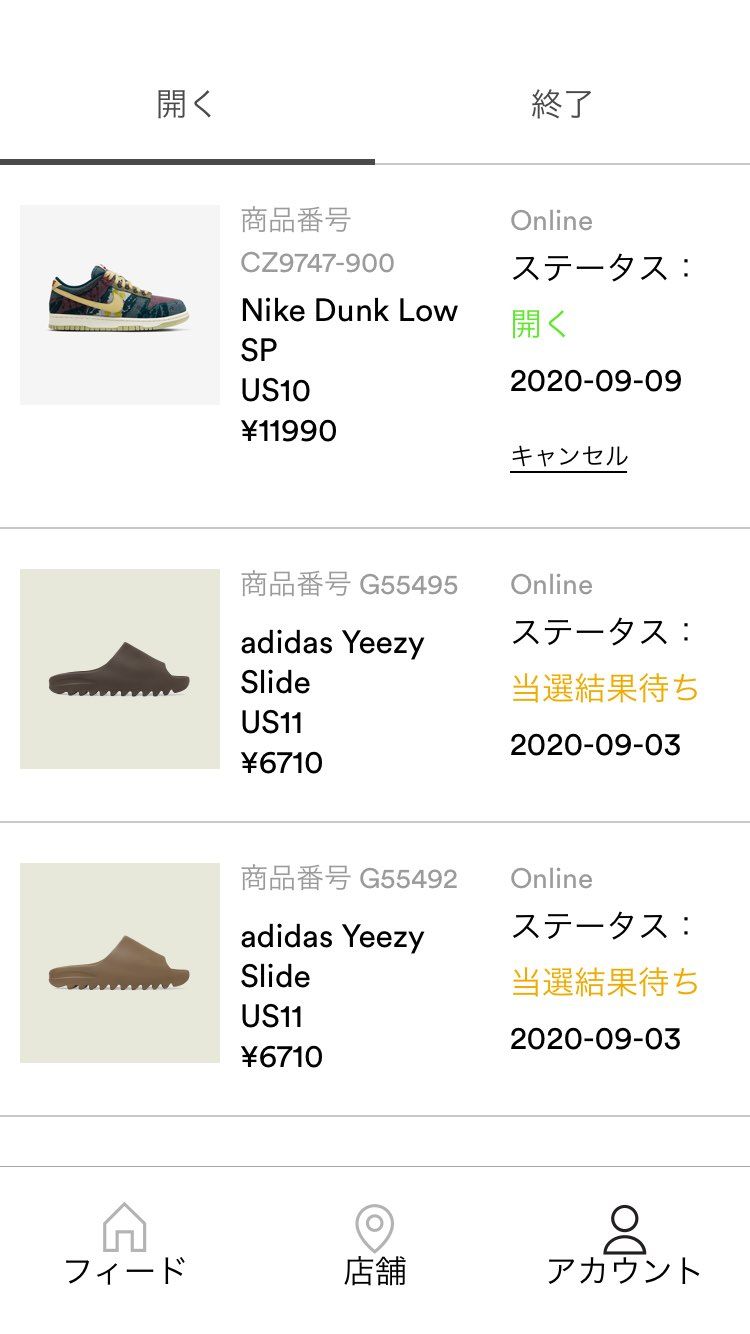The width and height of the screenshot is (750, 1334).
Task: Open the 店舗 store locator
Action: (x=376, y=1269)
